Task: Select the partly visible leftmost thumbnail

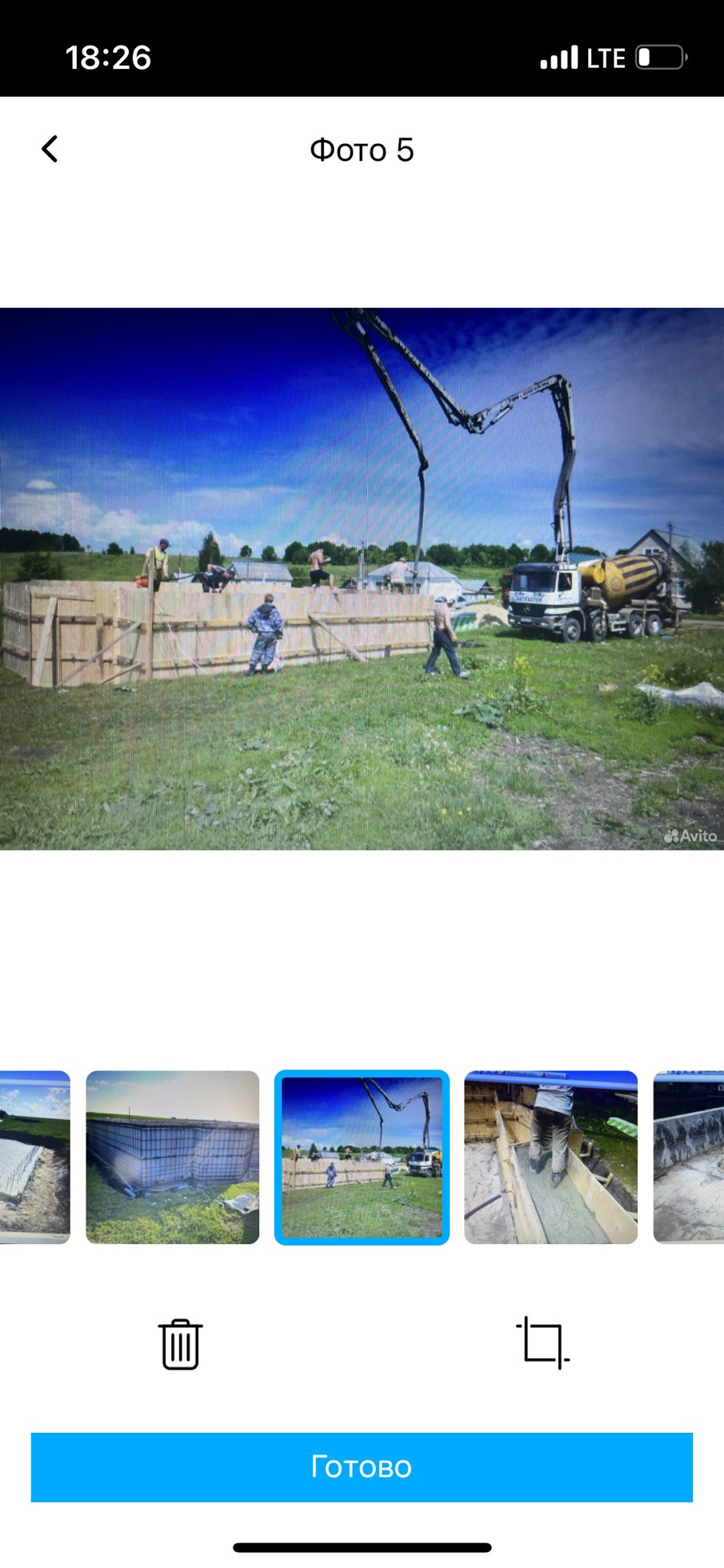Action: click(x=35, y=1157)
